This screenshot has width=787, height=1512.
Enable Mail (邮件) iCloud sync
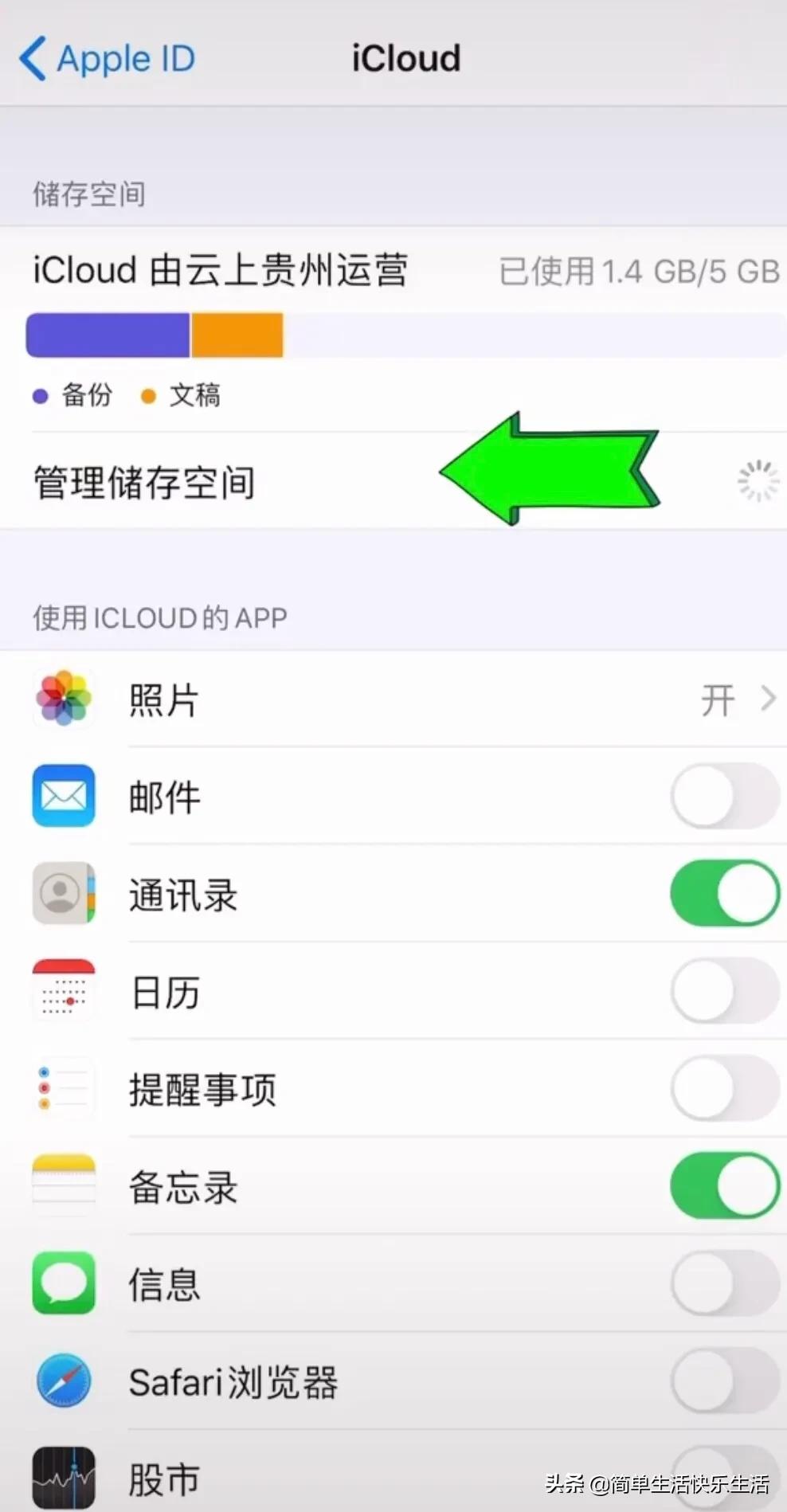coord(723,797)
